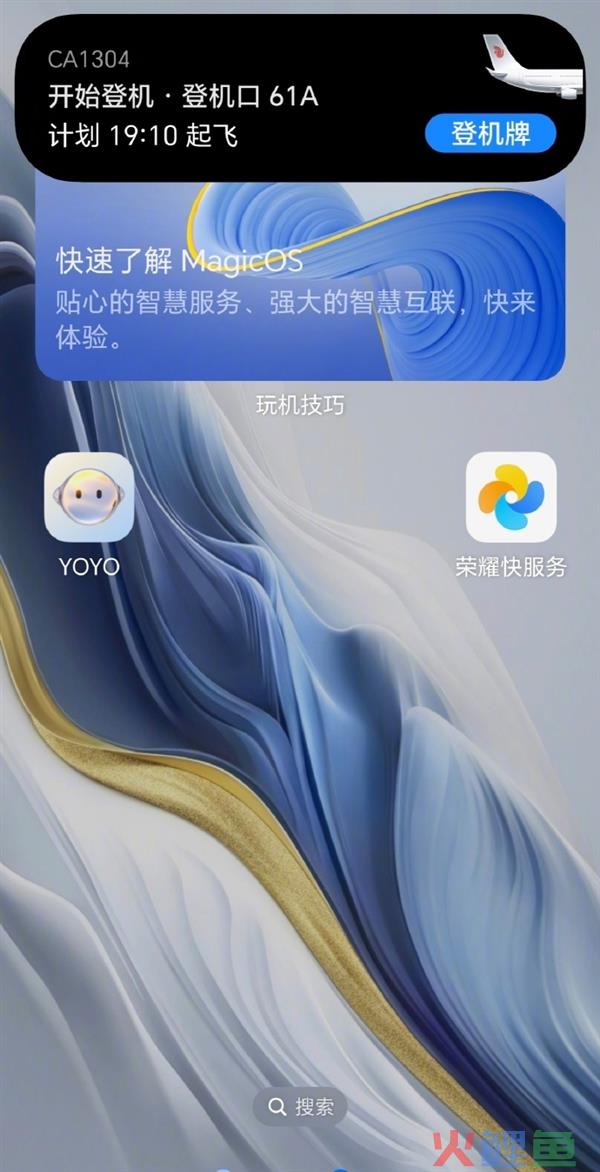Open the CA1304 flight notification capsule

coord(230,98)
